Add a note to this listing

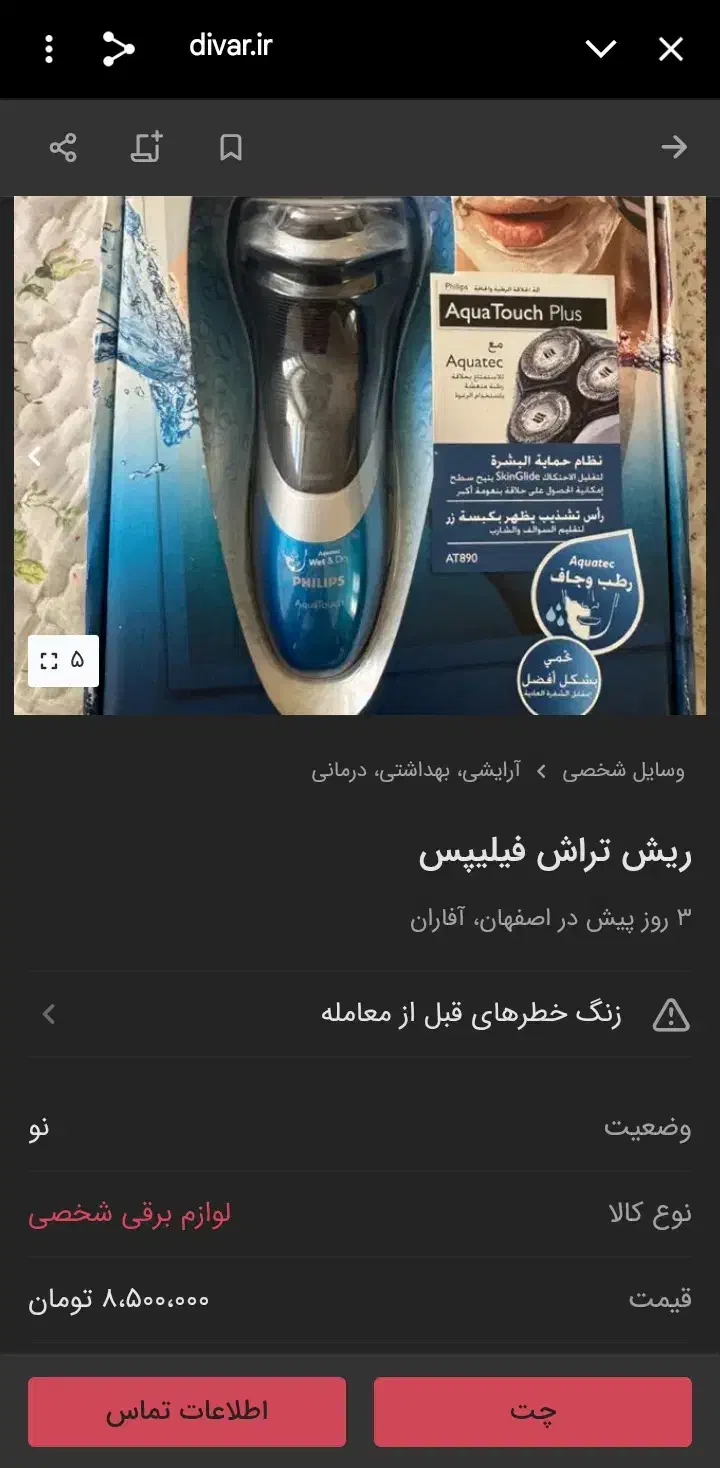[147, 148]
